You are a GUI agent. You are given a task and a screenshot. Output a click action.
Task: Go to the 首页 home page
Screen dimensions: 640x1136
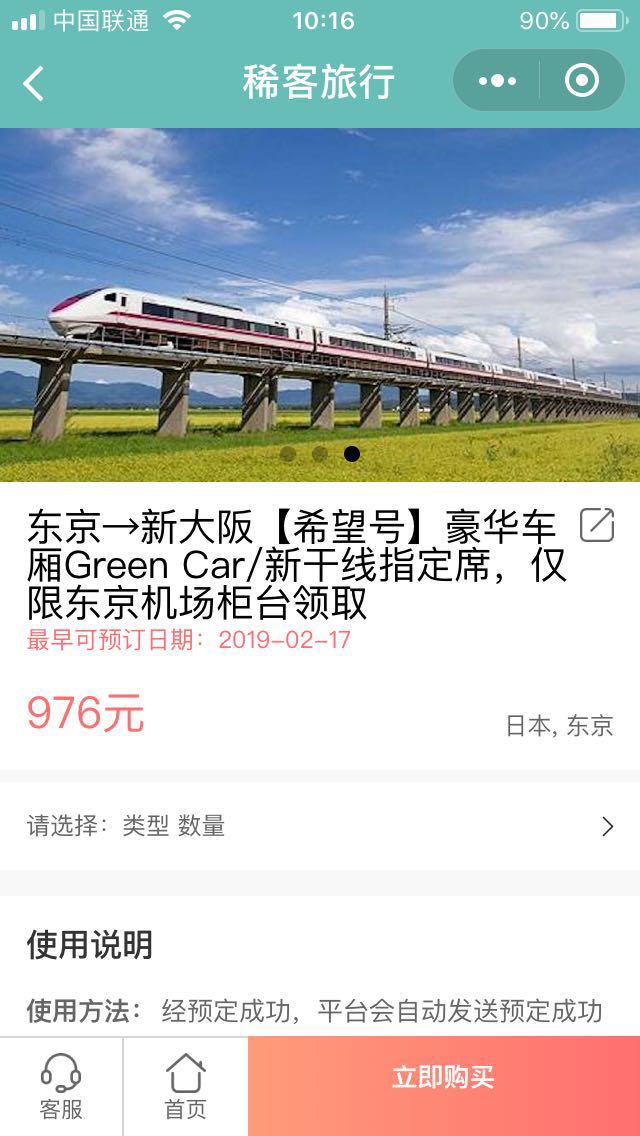click(185, 1086)
